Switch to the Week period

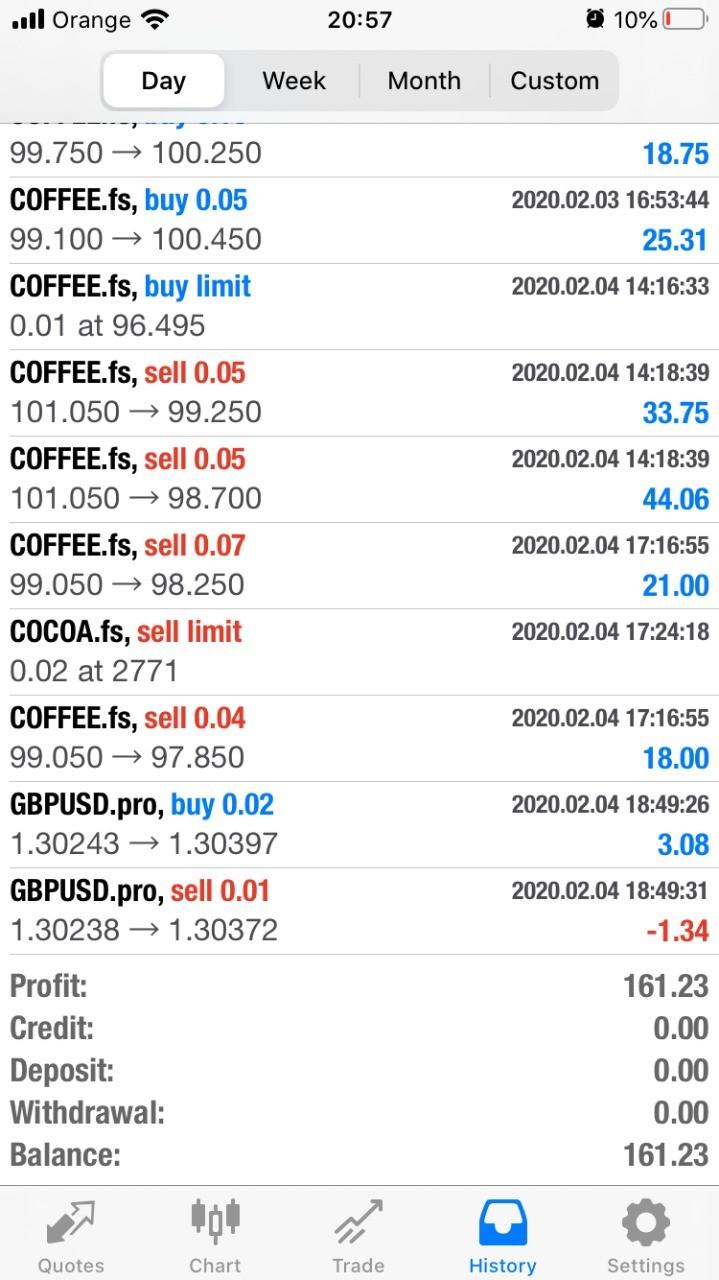294,81
